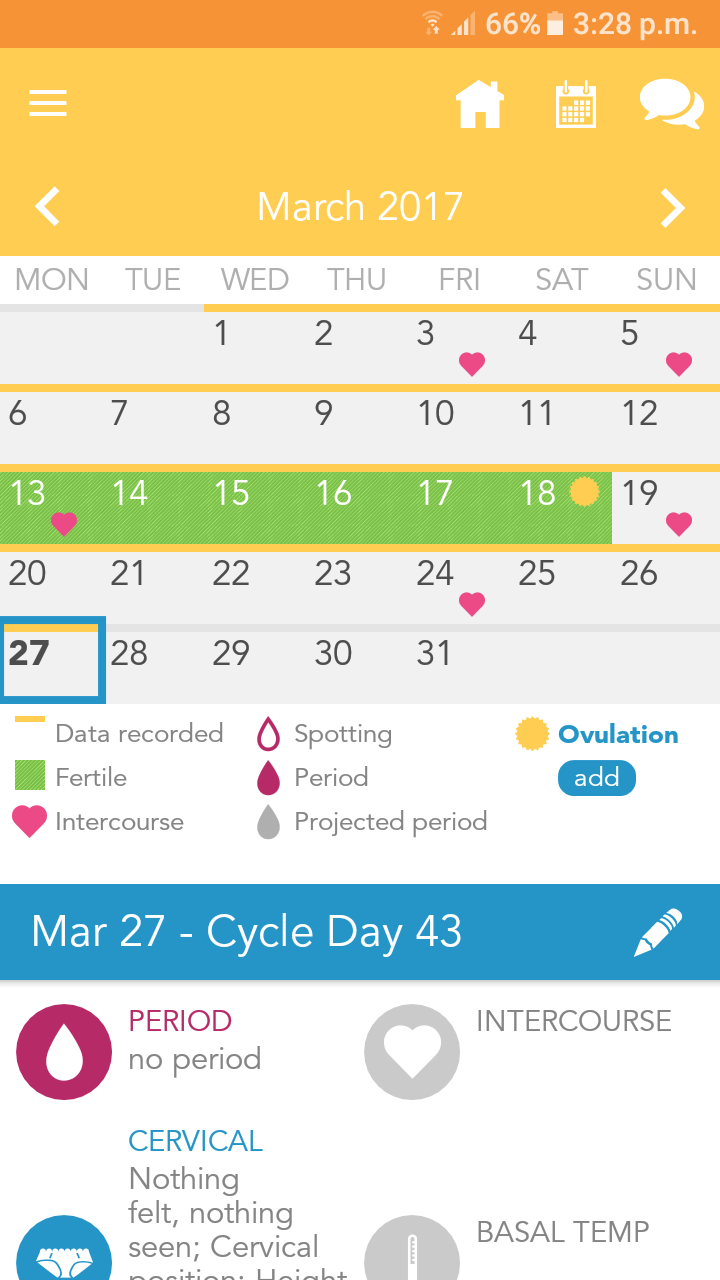
Task: Go to next month with right chevron
Action: 672,207
